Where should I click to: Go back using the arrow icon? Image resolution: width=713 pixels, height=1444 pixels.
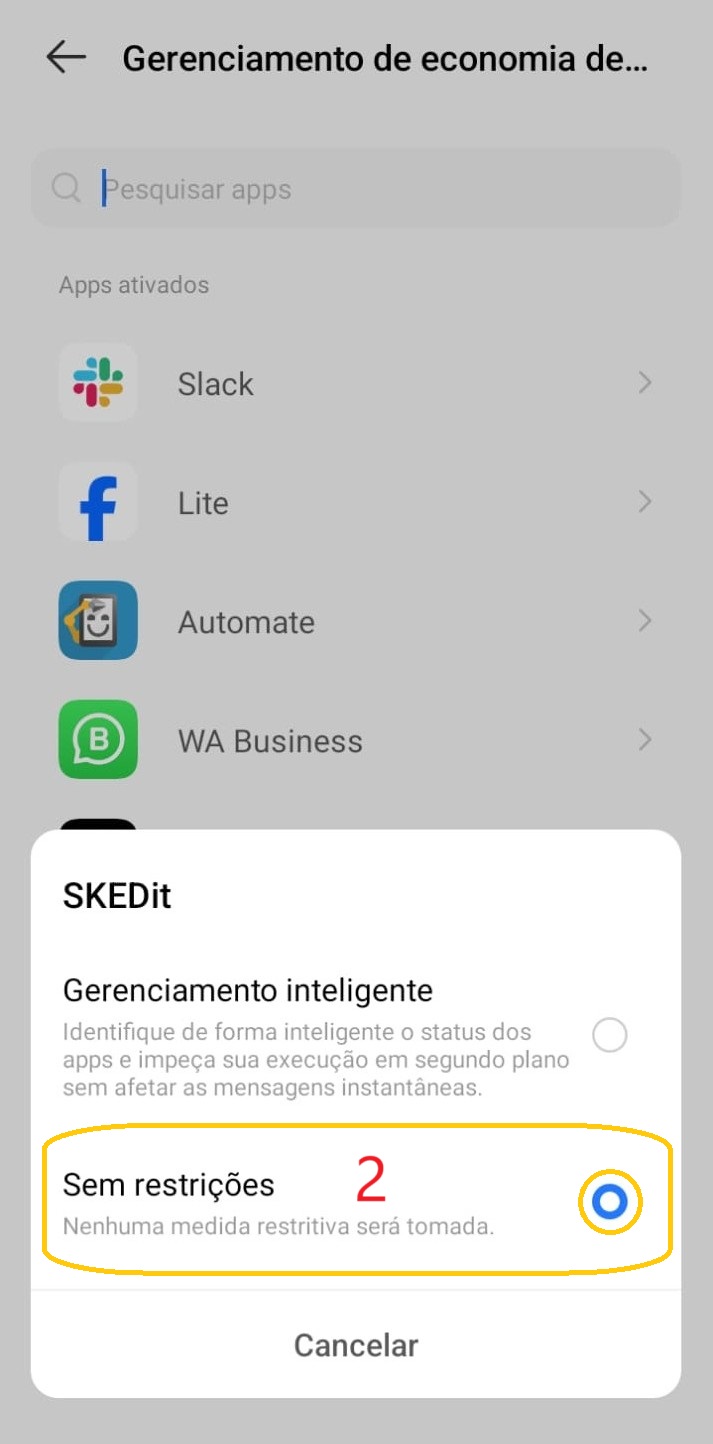point(66,58)
